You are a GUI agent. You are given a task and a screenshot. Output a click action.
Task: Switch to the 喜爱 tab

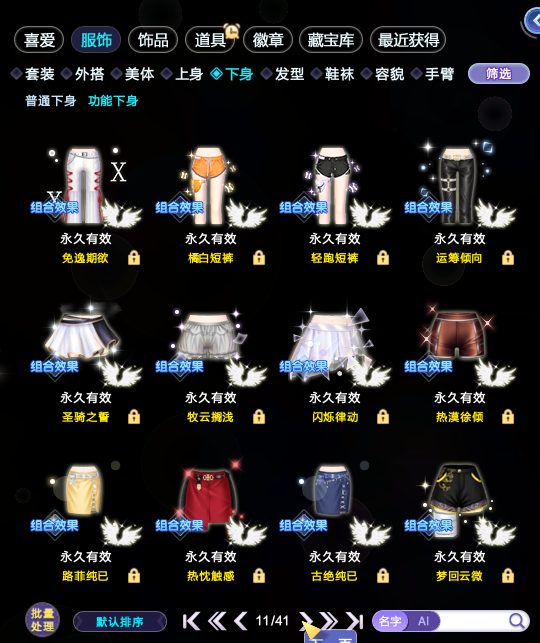(39, 40)
